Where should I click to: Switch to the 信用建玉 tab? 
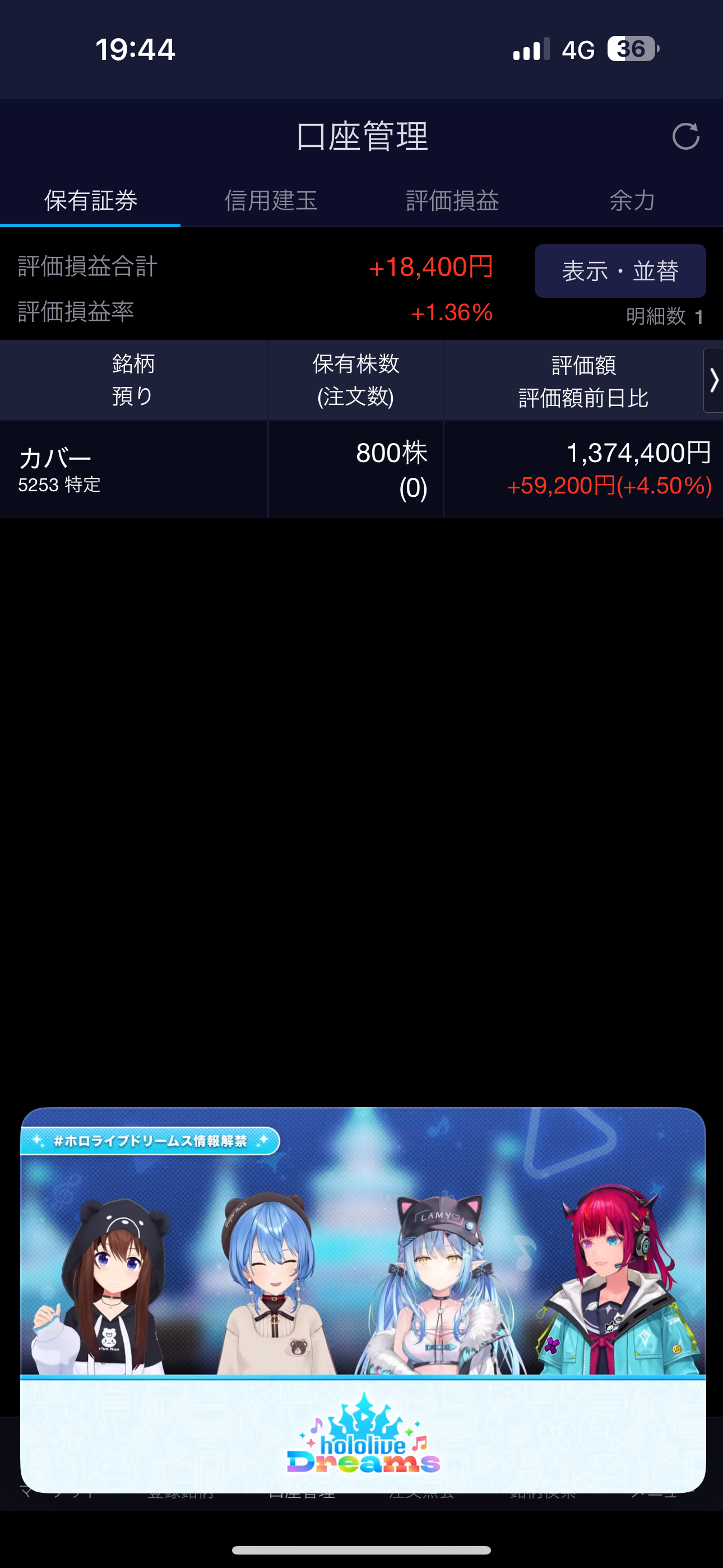[271, 200]
